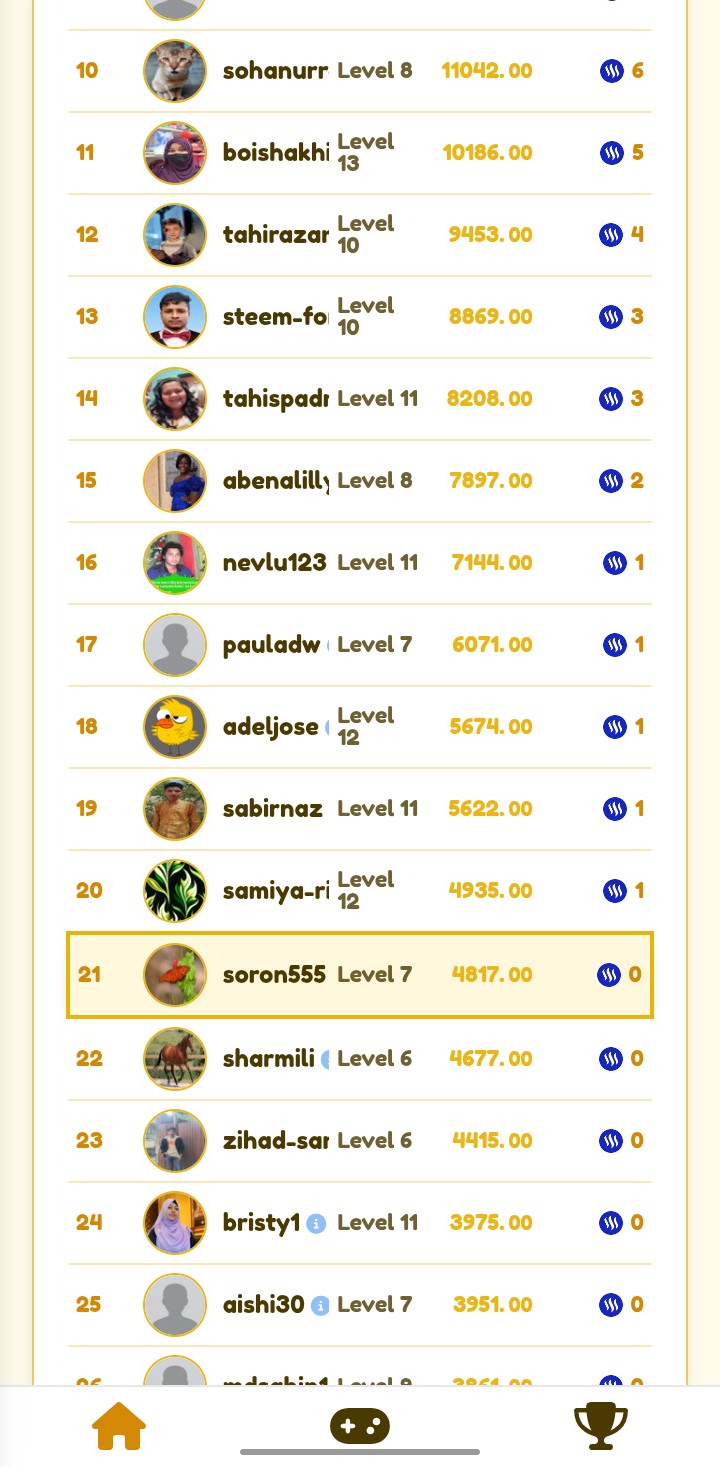
Task: Tap the info icon beside bristy1
Action: [316, 1223]
